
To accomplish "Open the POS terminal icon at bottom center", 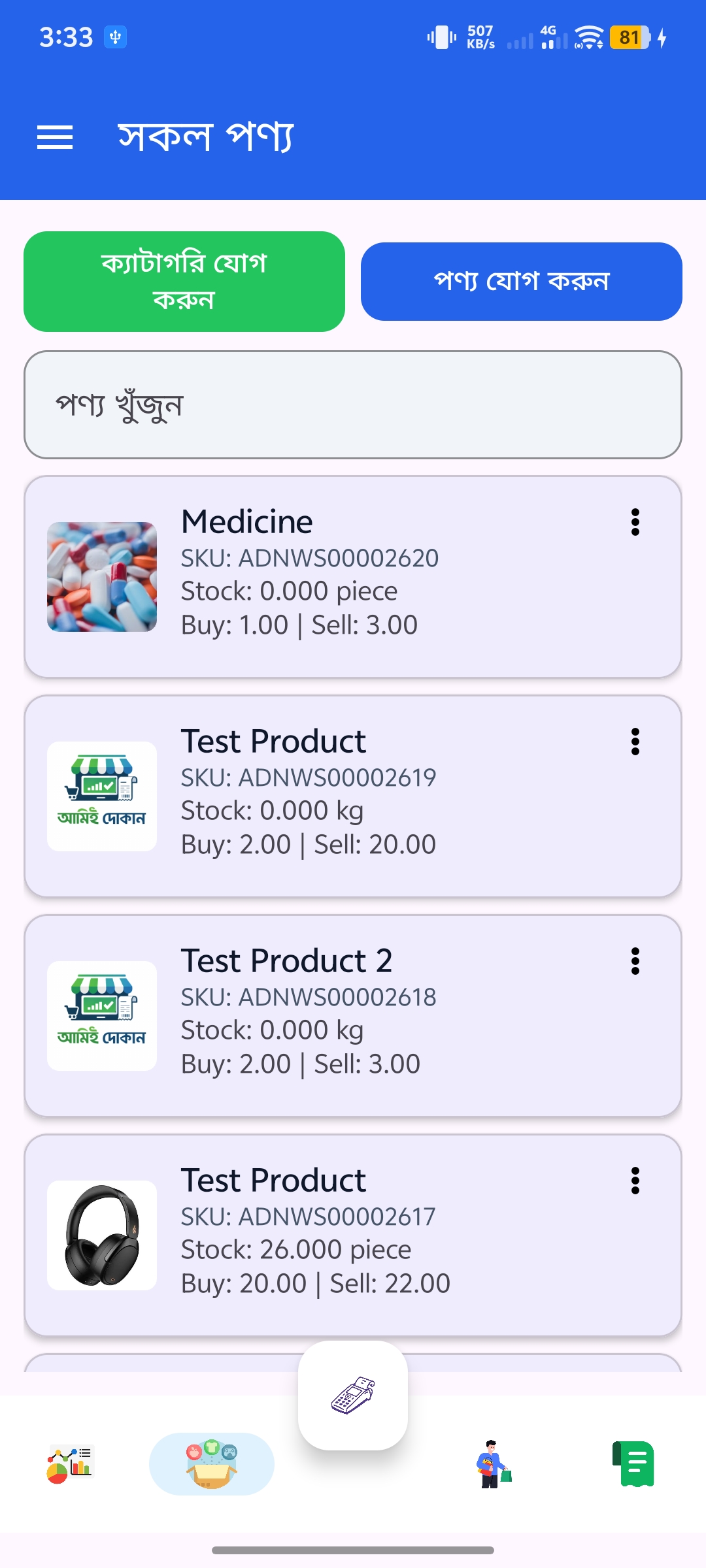I will 353,1396.
